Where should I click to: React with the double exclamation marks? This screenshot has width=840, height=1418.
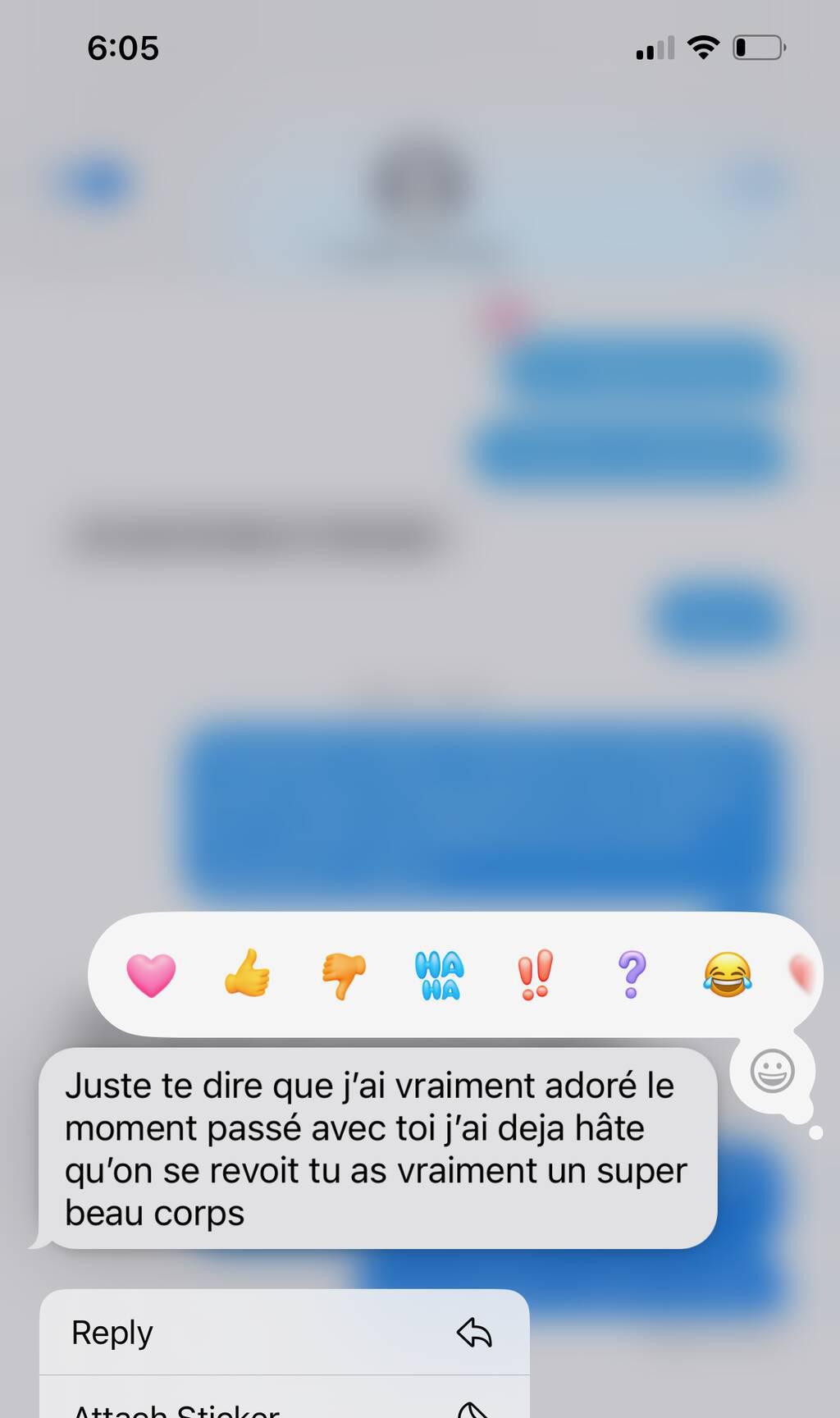point(535,975)
